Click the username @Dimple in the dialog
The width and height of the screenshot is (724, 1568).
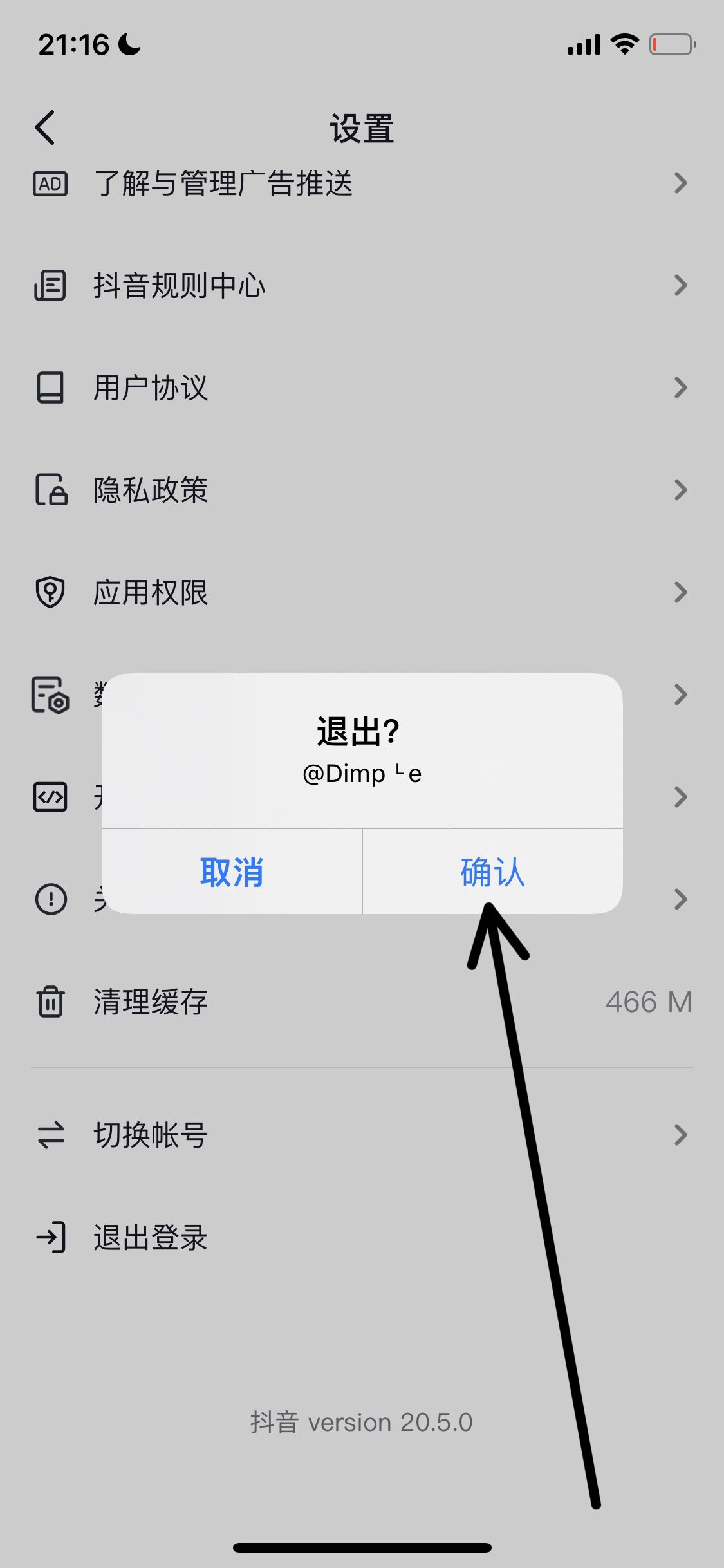362,774
